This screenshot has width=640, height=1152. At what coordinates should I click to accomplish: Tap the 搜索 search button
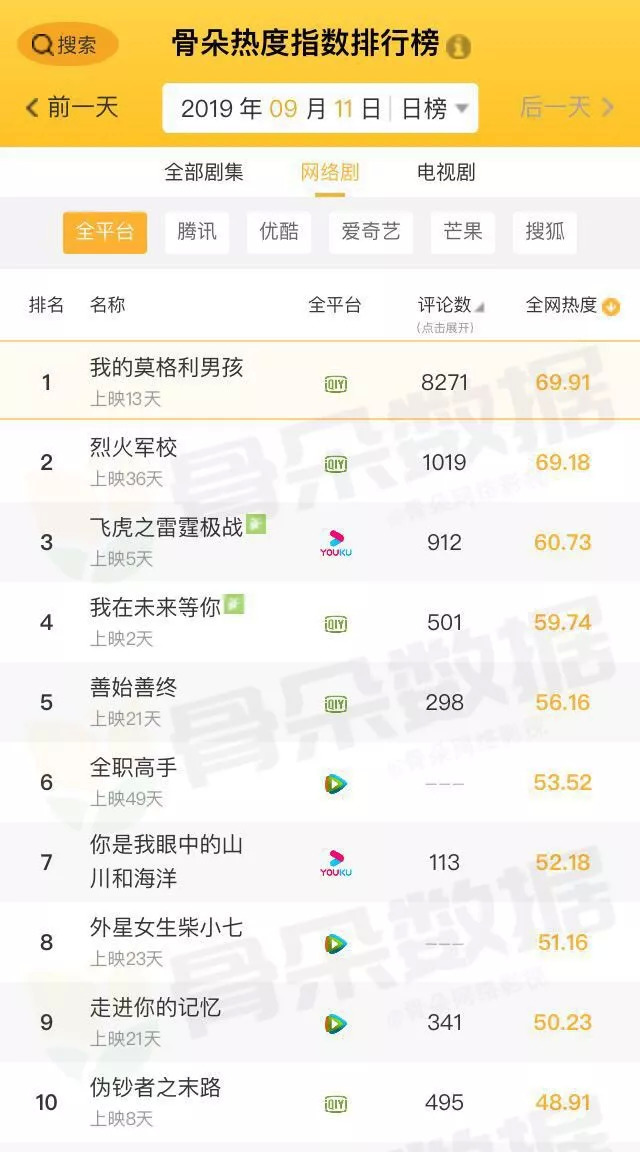(67, 44)
